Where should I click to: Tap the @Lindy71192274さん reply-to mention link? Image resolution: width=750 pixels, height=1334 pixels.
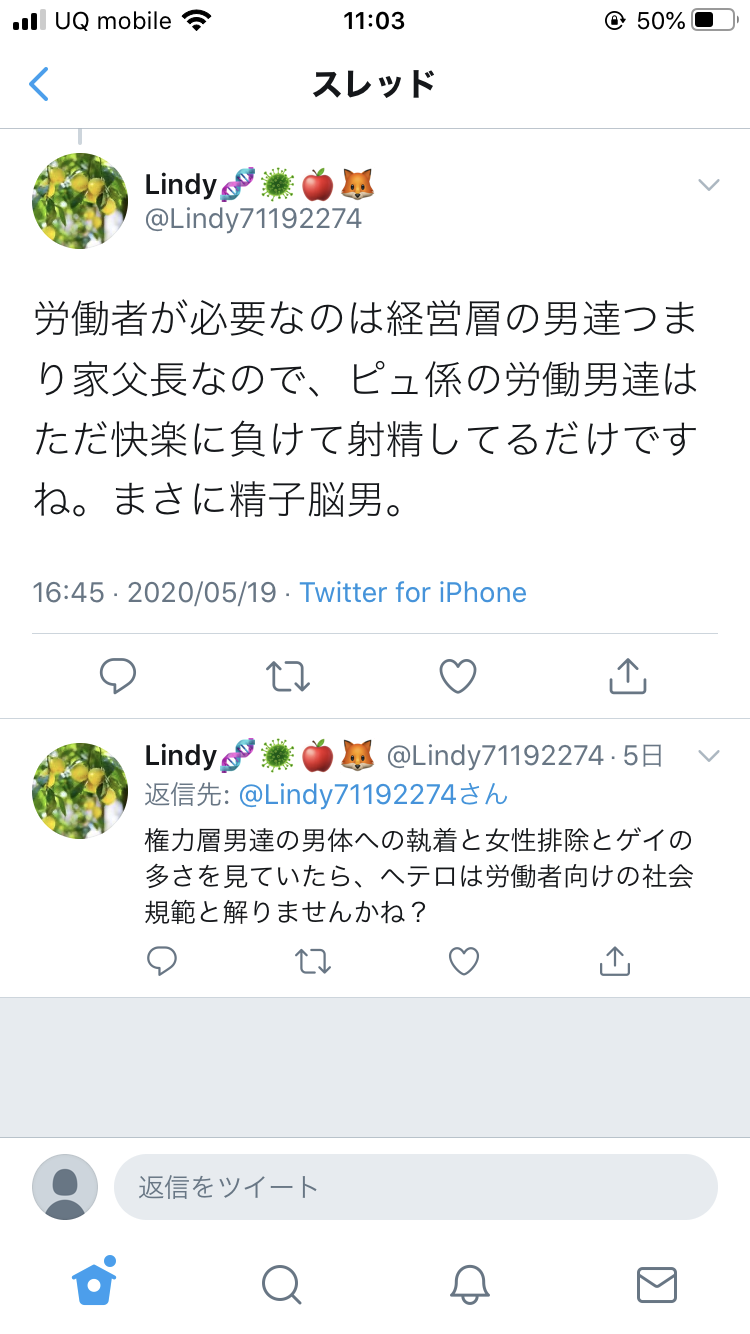point(373,795)
